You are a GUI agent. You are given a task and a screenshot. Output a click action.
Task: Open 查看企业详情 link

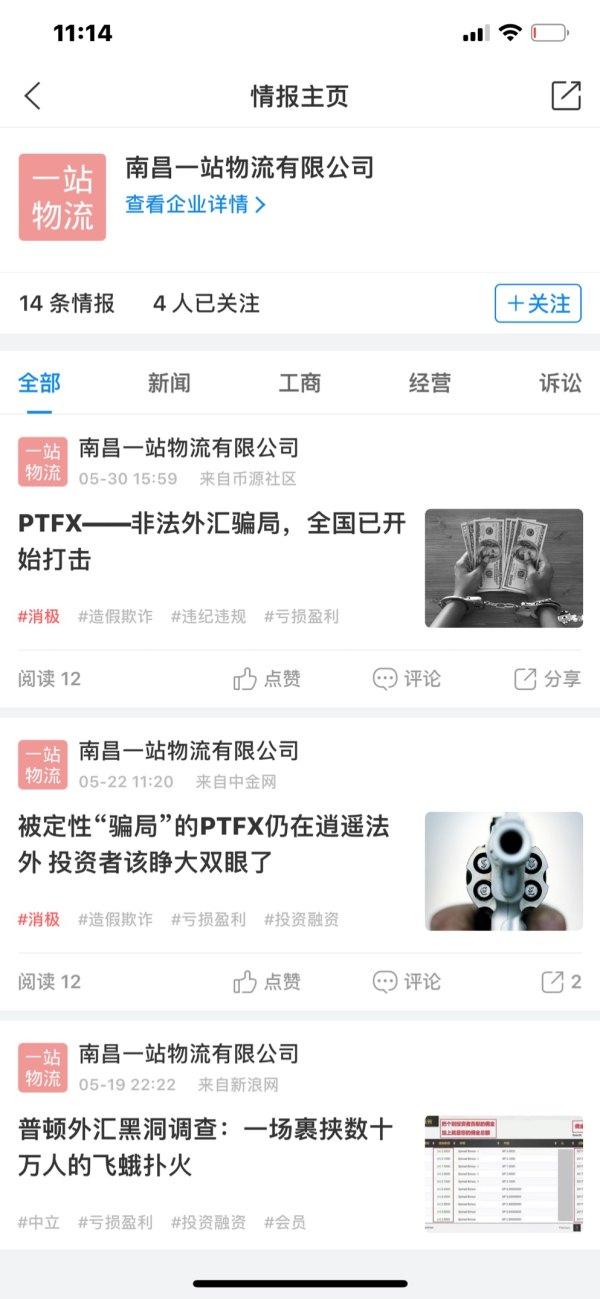tap(195, 205)
